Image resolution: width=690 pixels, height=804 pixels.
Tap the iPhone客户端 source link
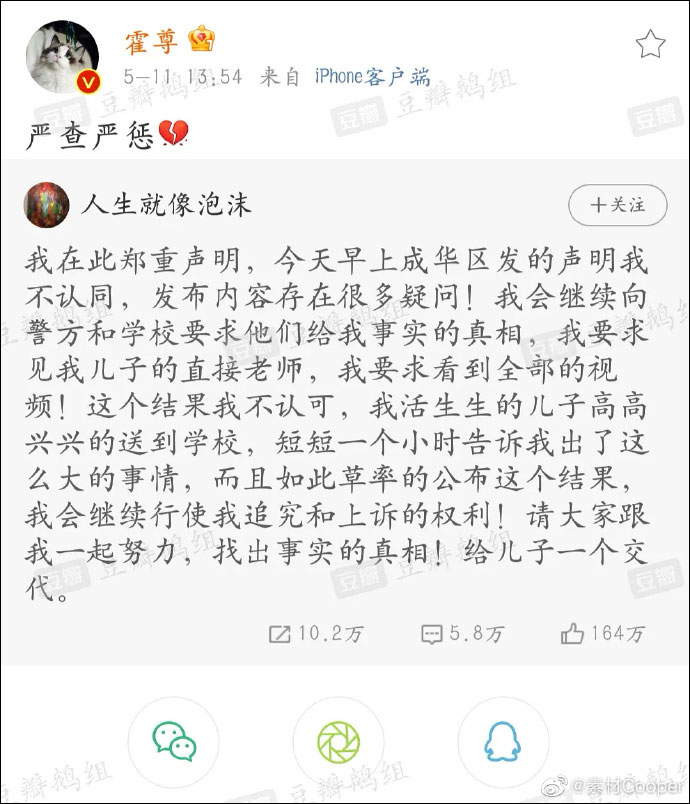point(372,76)
